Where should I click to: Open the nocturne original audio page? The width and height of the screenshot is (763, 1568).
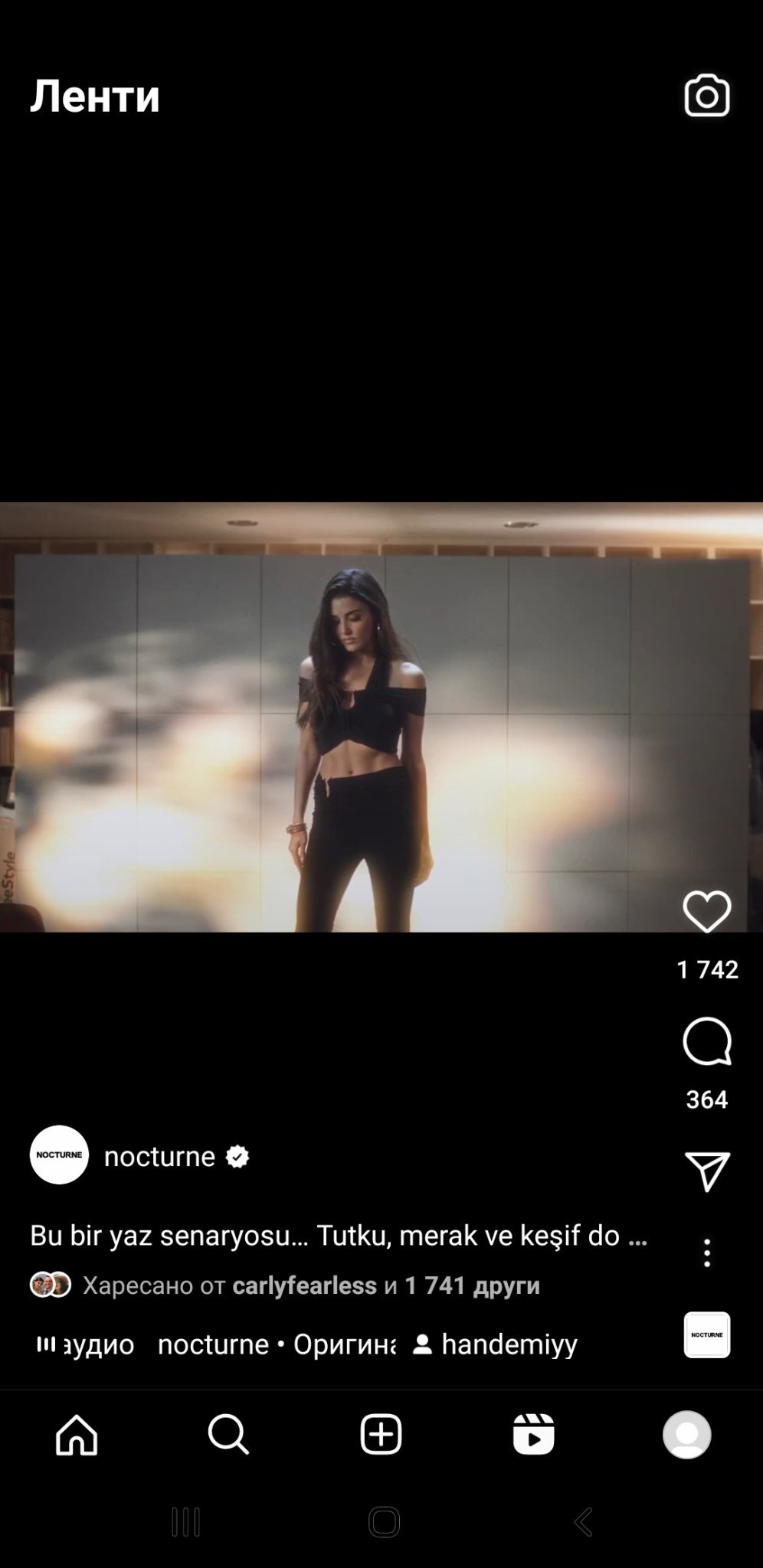tap(276, 1344)
